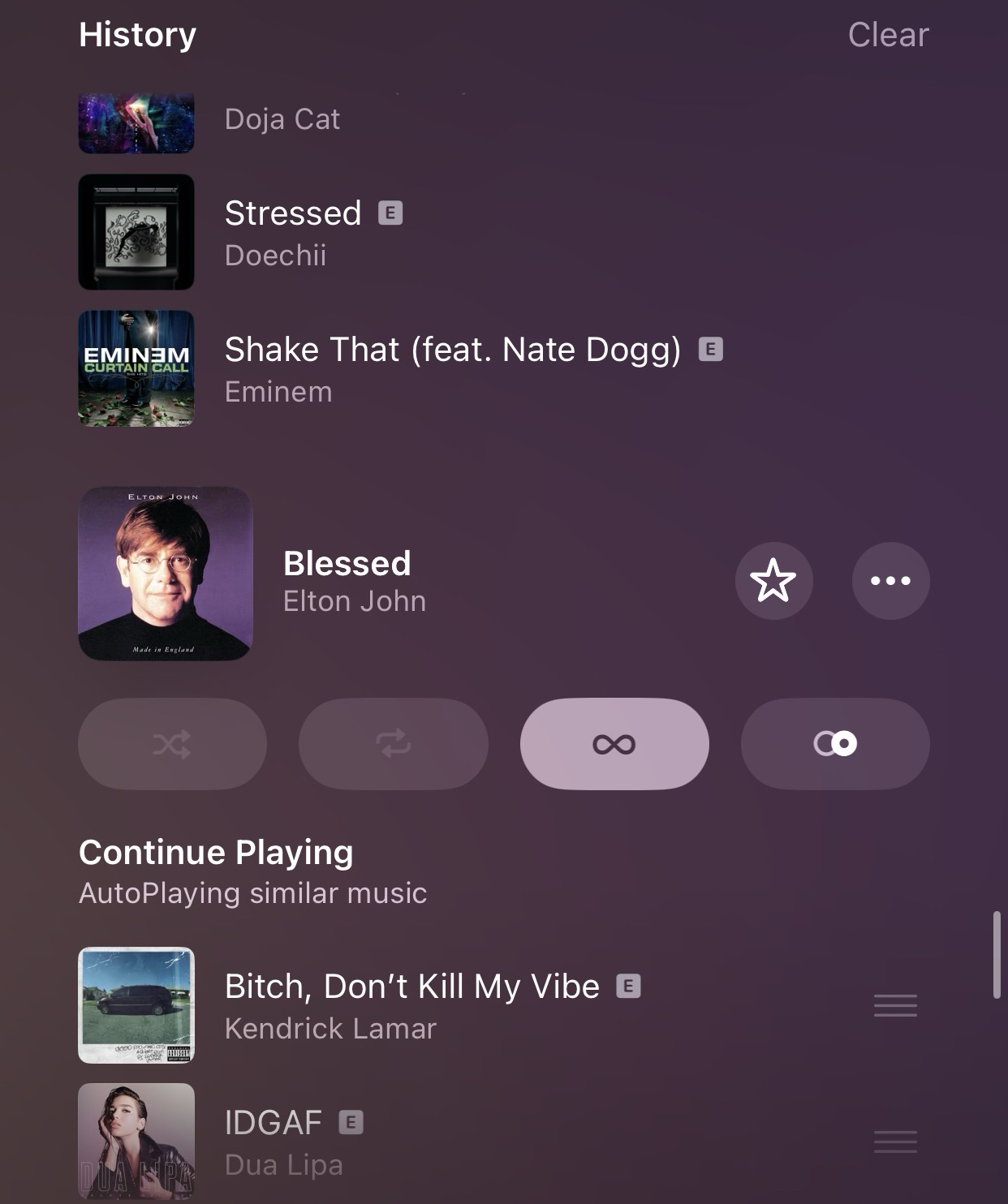Play Bitch, Don't Kill My Vibe
The width and height of the screenshot is (1008, 1204).
411,1005
